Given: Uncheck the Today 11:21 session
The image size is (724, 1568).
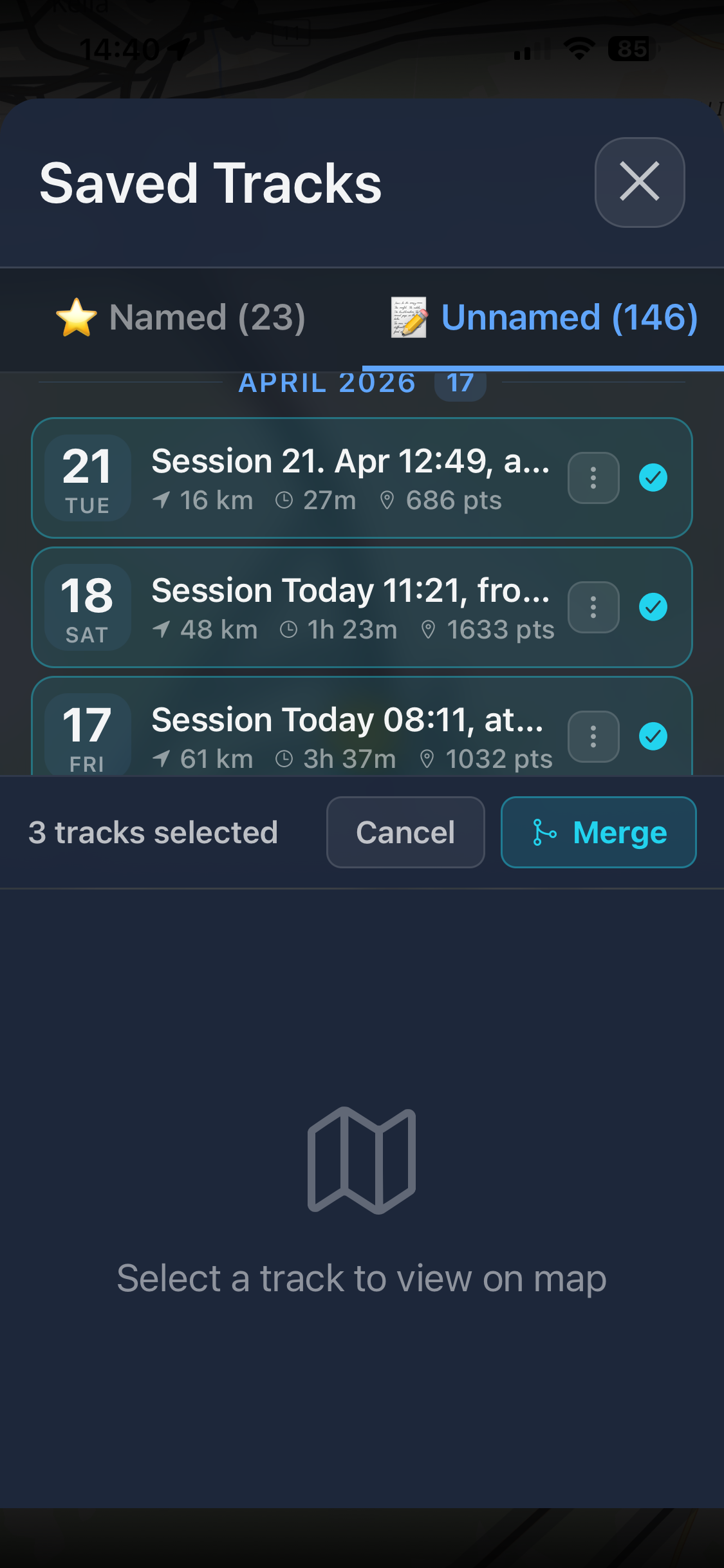Looking at the screenshot, I should pos(653,607).
